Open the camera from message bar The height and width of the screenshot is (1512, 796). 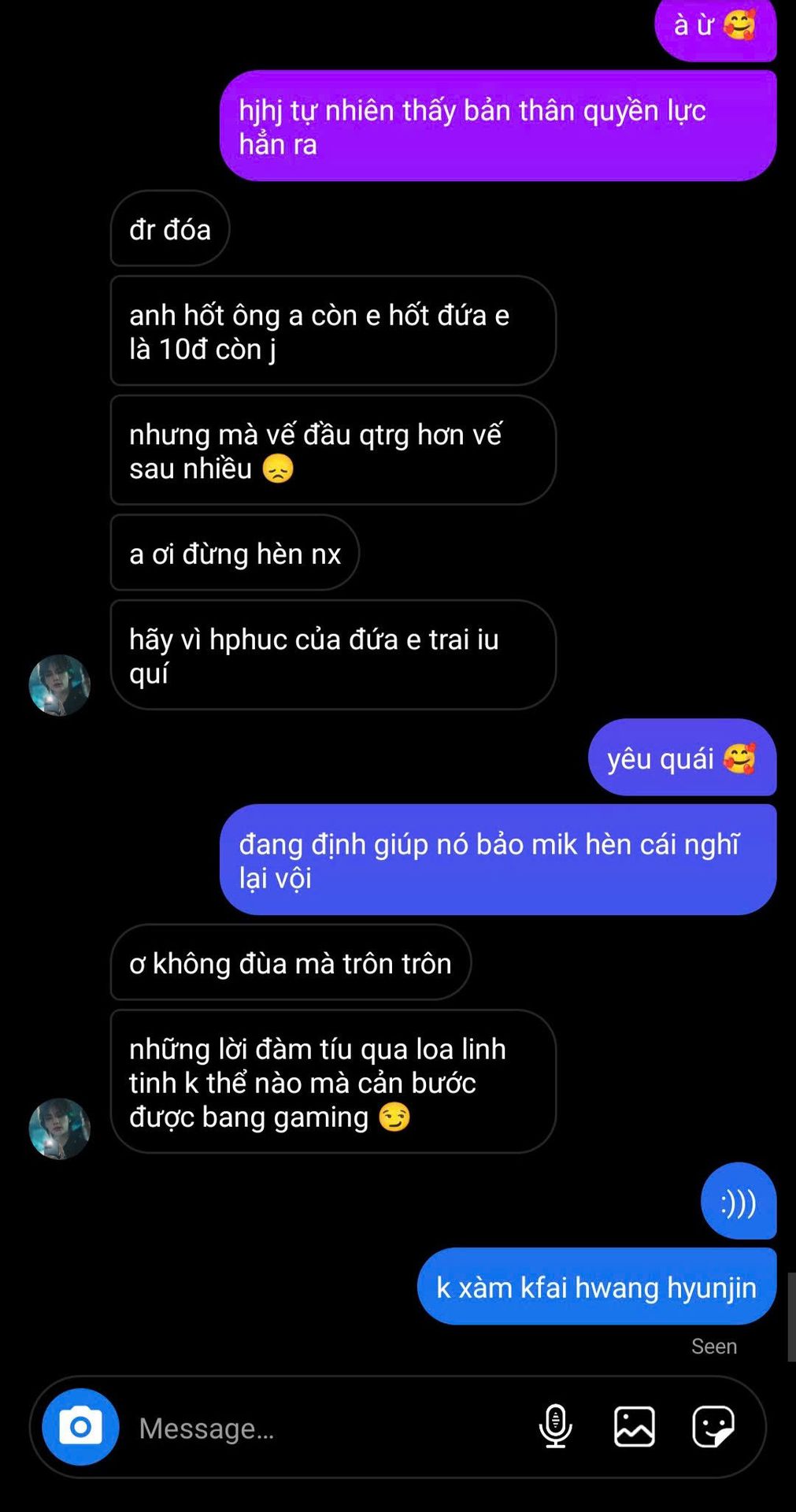pyautogui.click(x=80, y=1427)
